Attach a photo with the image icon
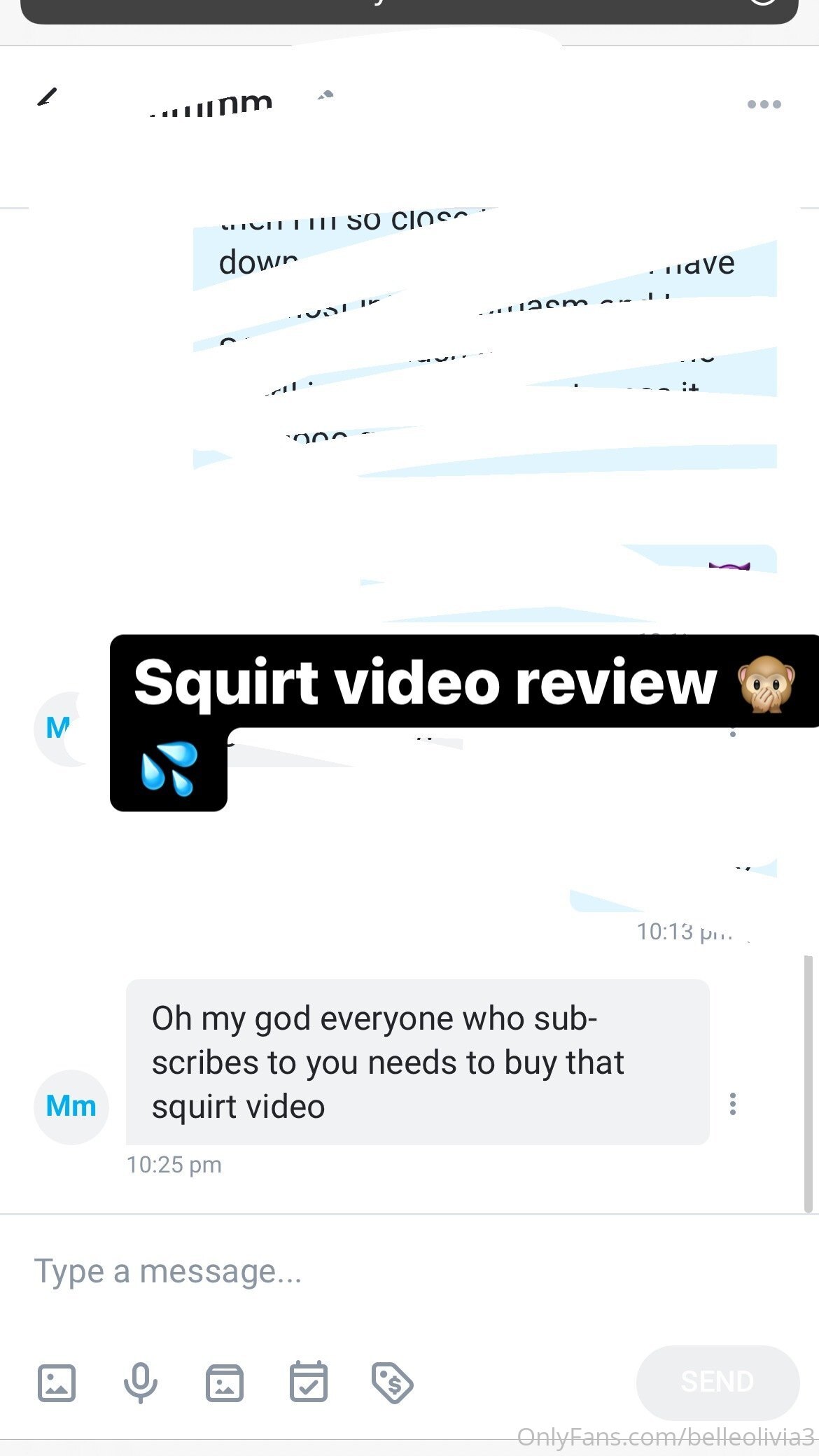Viewport: 819px width, 1456px height. pyautogui.click(x=57, y=1382)
